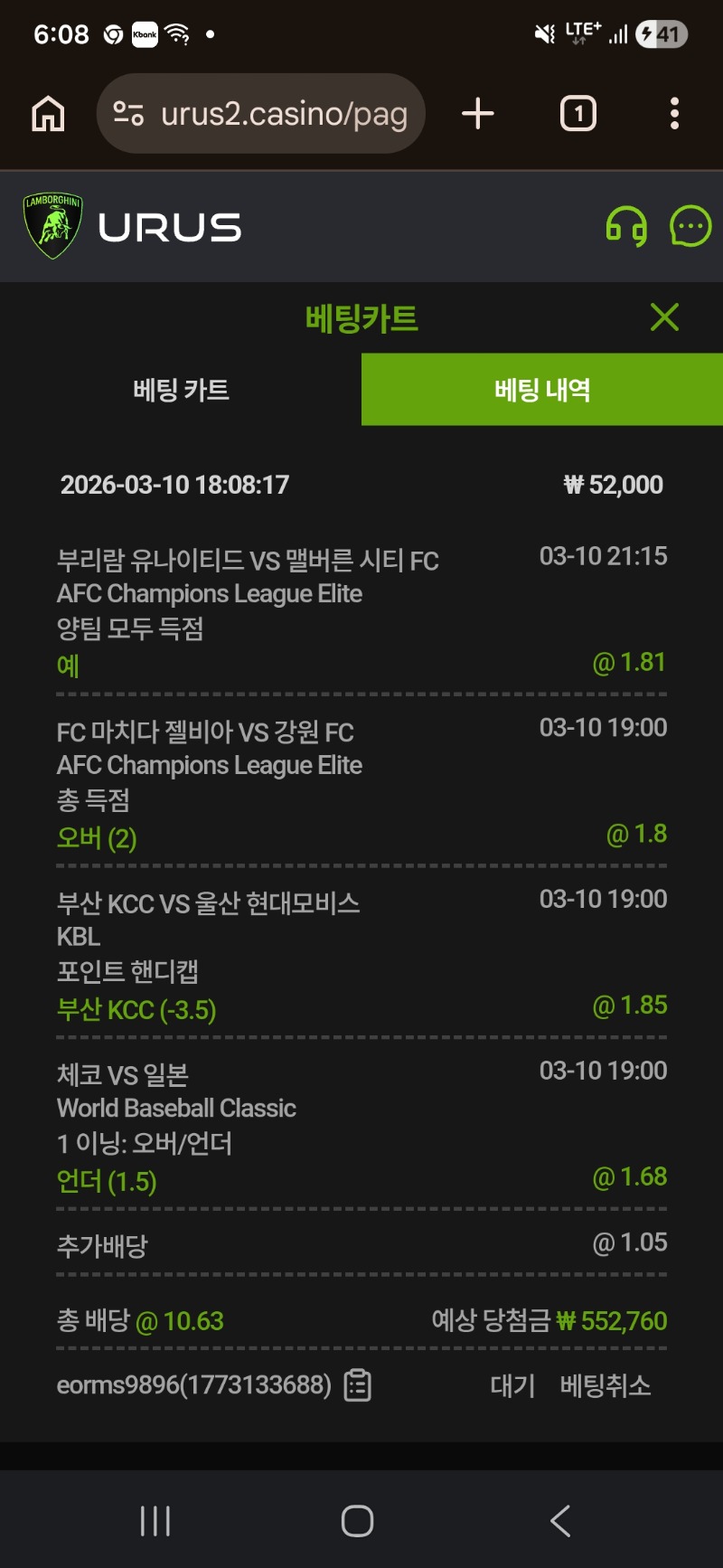Go to the browser home page
Image resolution: width=723 pixels, height=1568 pixels.
[48, 114]
